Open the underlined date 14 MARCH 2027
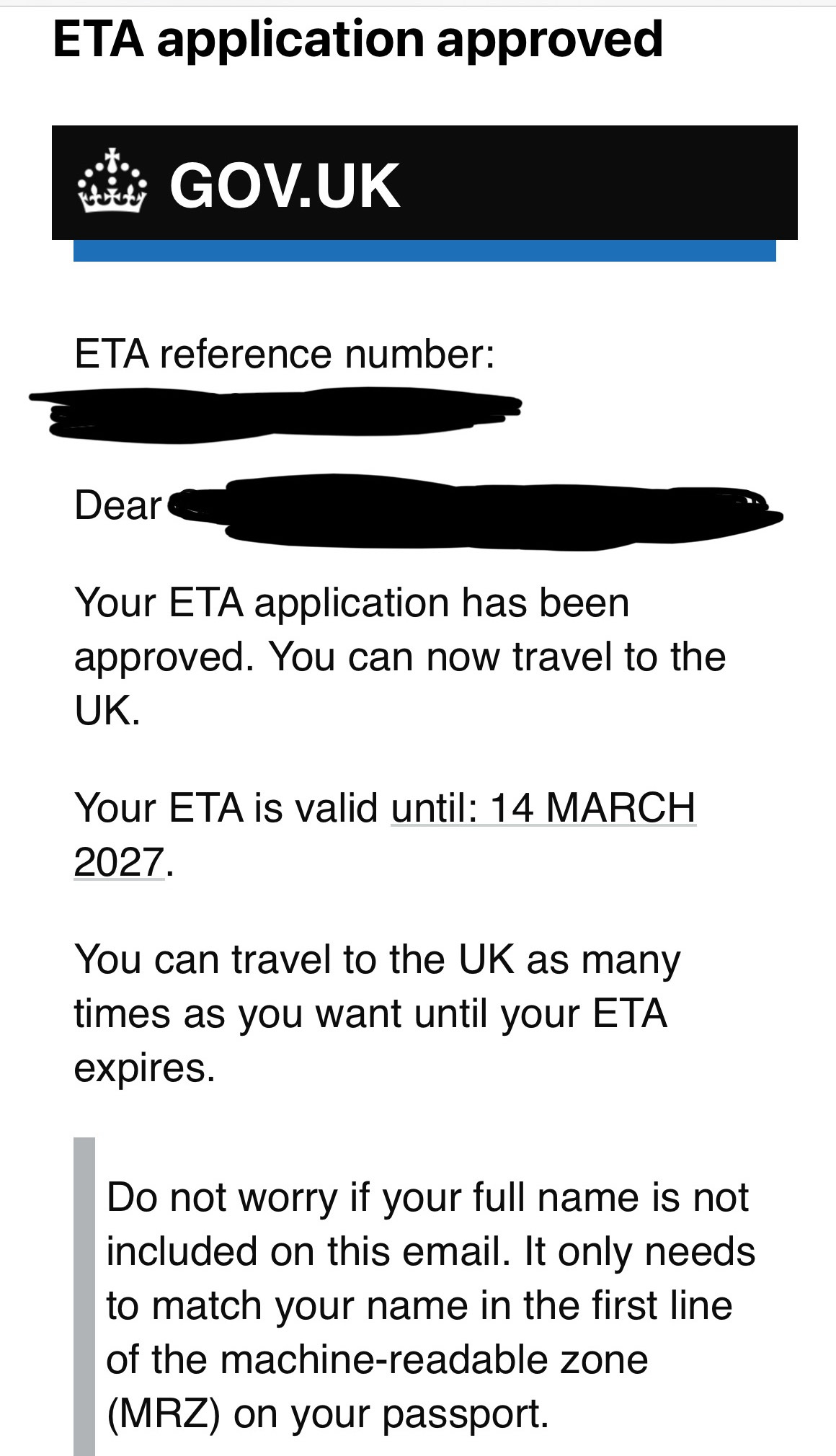 (x=592, y=807)
